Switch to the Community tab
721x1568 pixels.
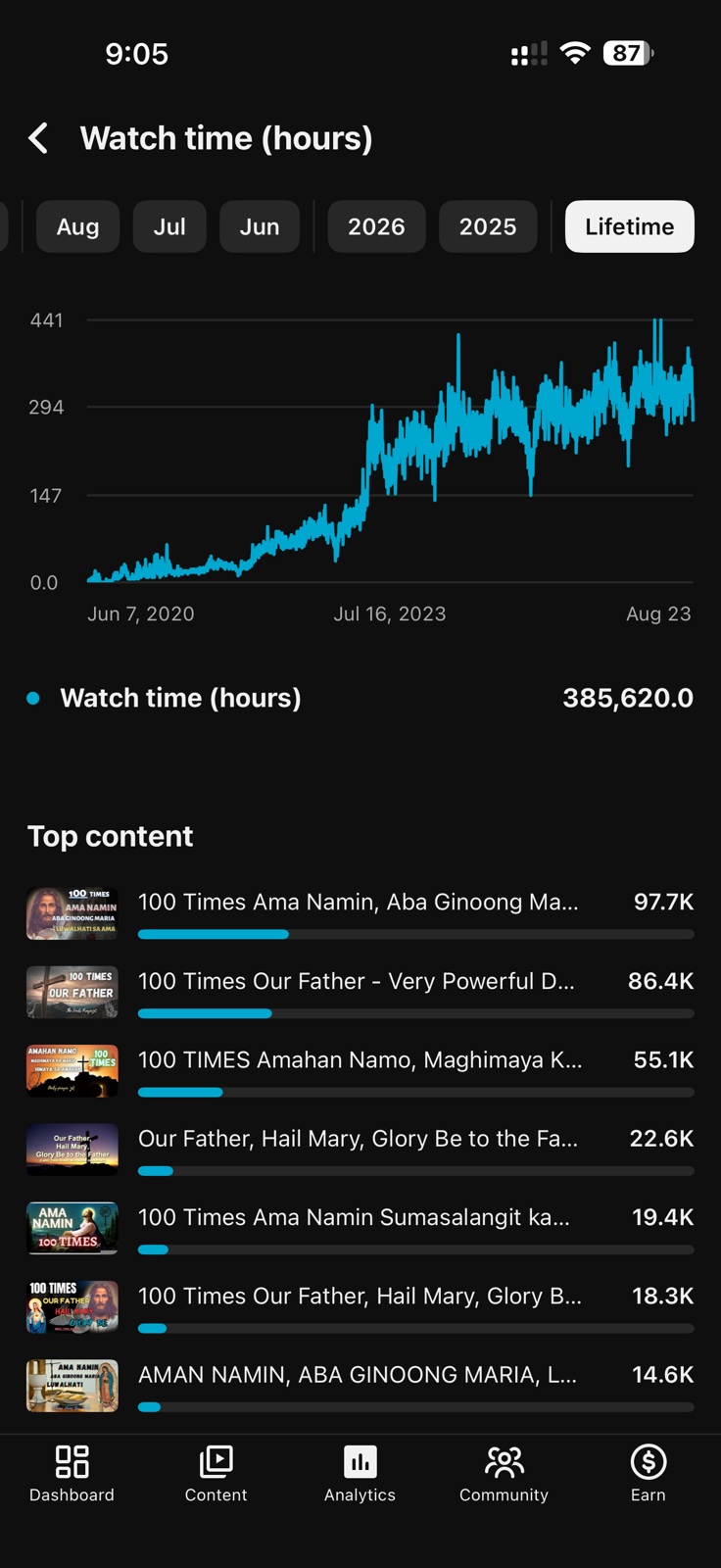tap(504, 1474)
